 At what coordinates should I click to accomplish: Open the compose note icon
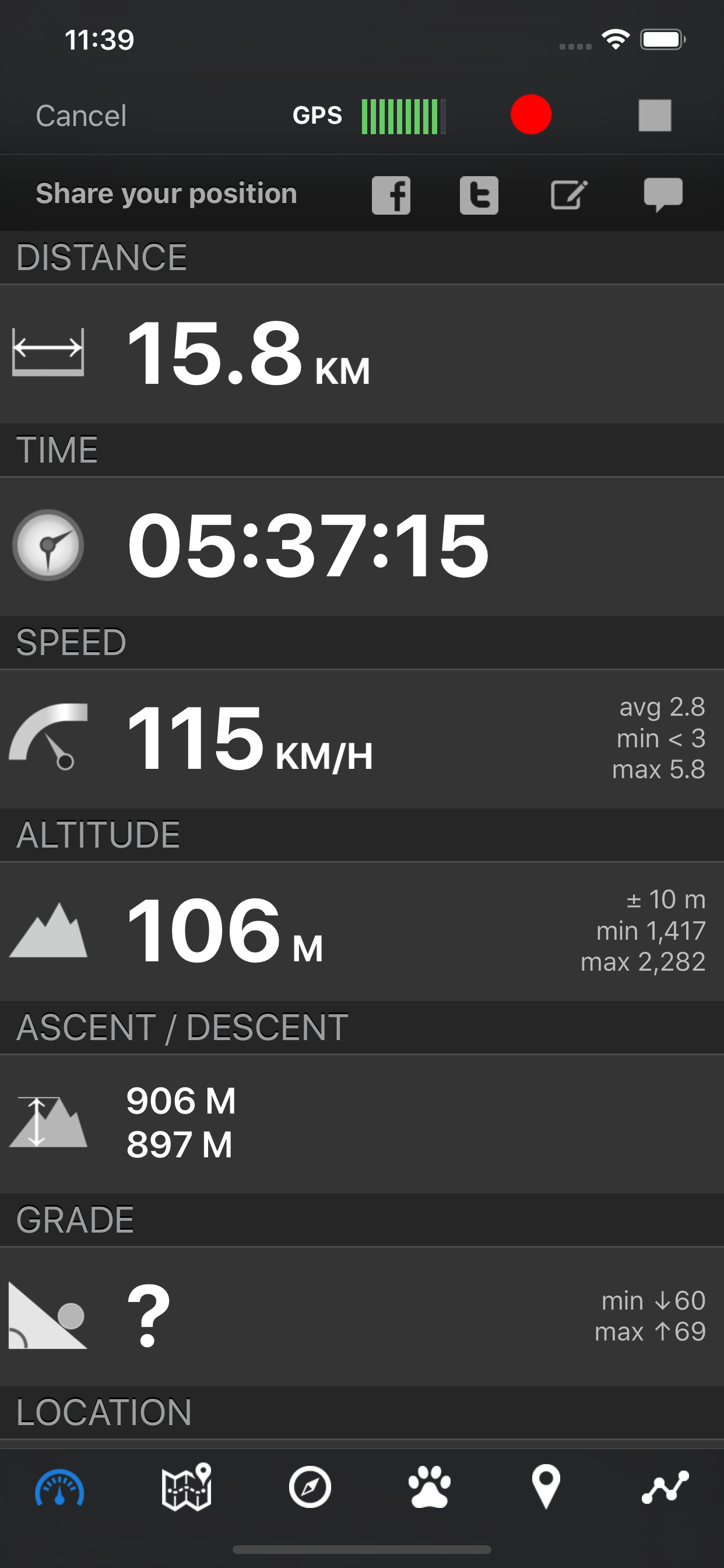pyautogui.click(x=568, y=195)
